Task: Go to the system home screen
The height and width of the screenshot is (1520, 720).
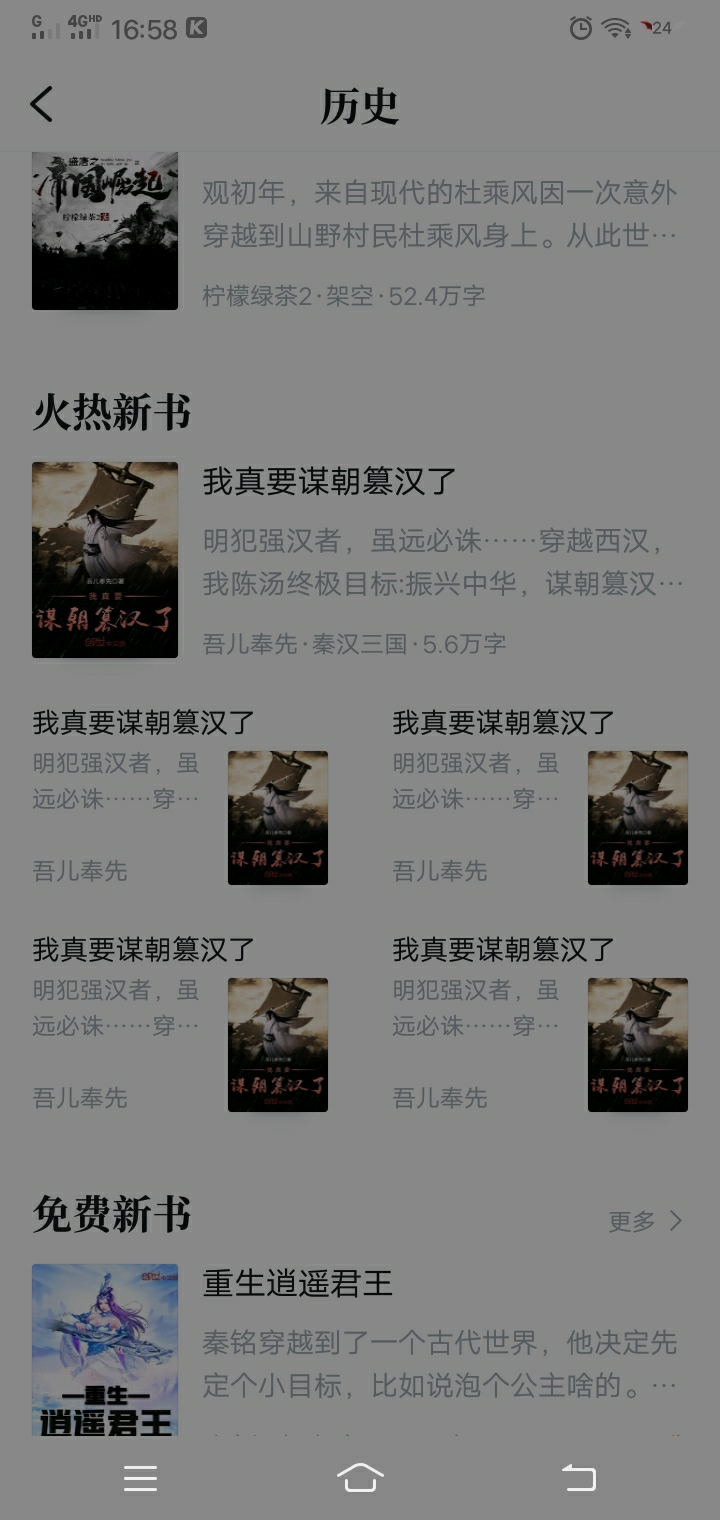Action: click(360, 1477)
